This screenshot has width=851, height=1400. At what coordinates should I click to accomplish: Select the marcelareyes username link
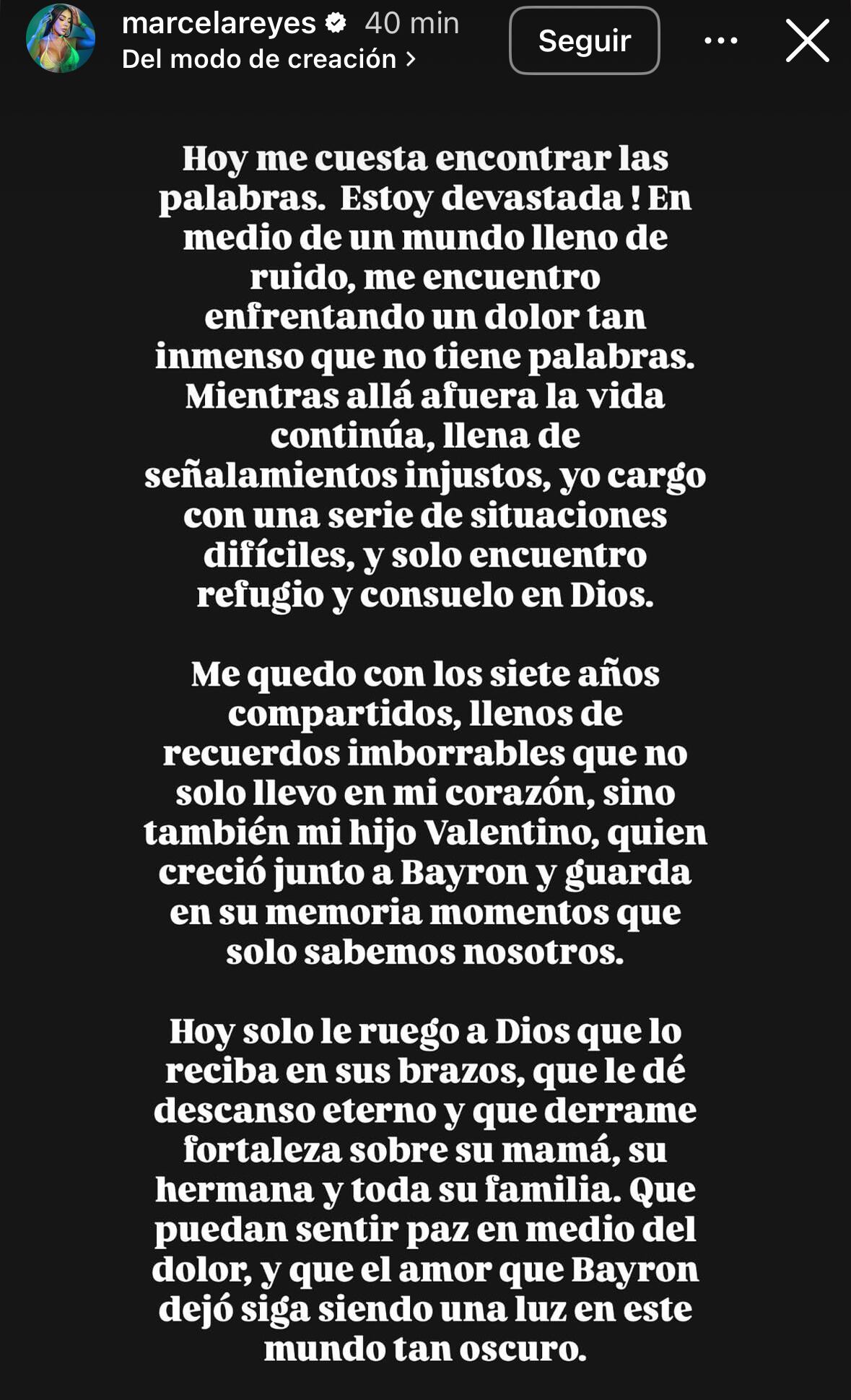pyautogui.click(x=220, y=24)
